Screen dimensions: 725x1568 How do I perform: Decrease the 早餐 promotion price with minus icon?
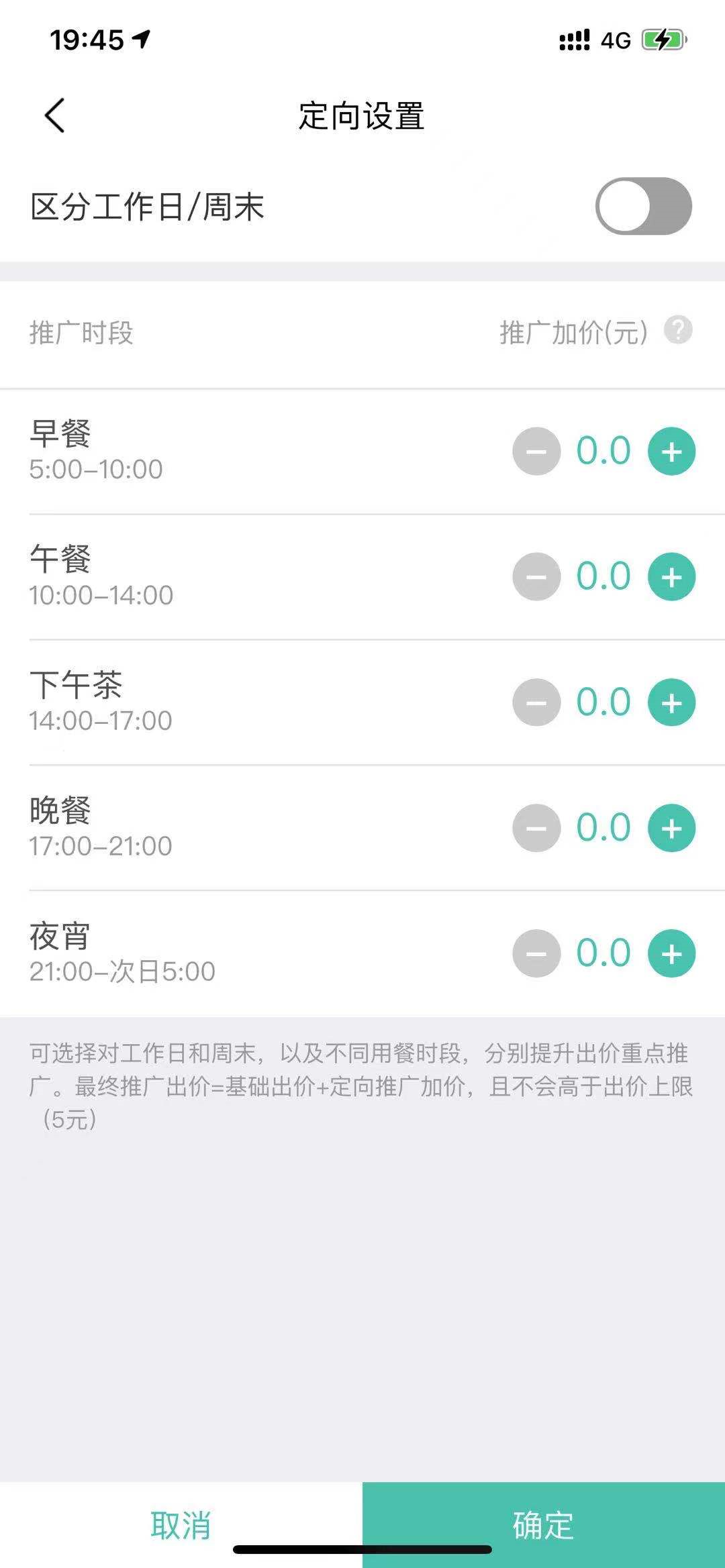(x=535, y=451)
